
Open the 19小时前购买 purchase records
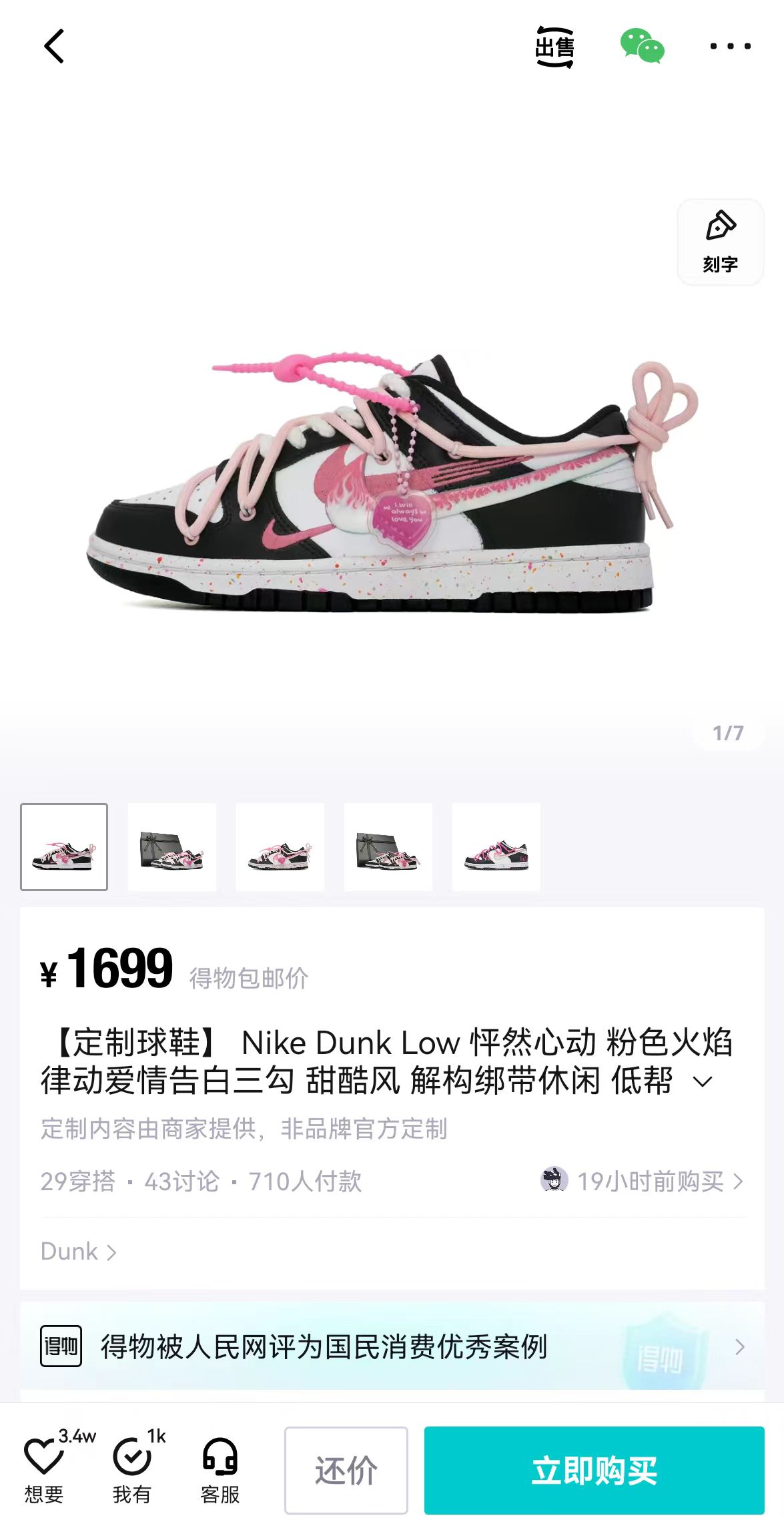pyautogui.click(x=642, y=1181)
